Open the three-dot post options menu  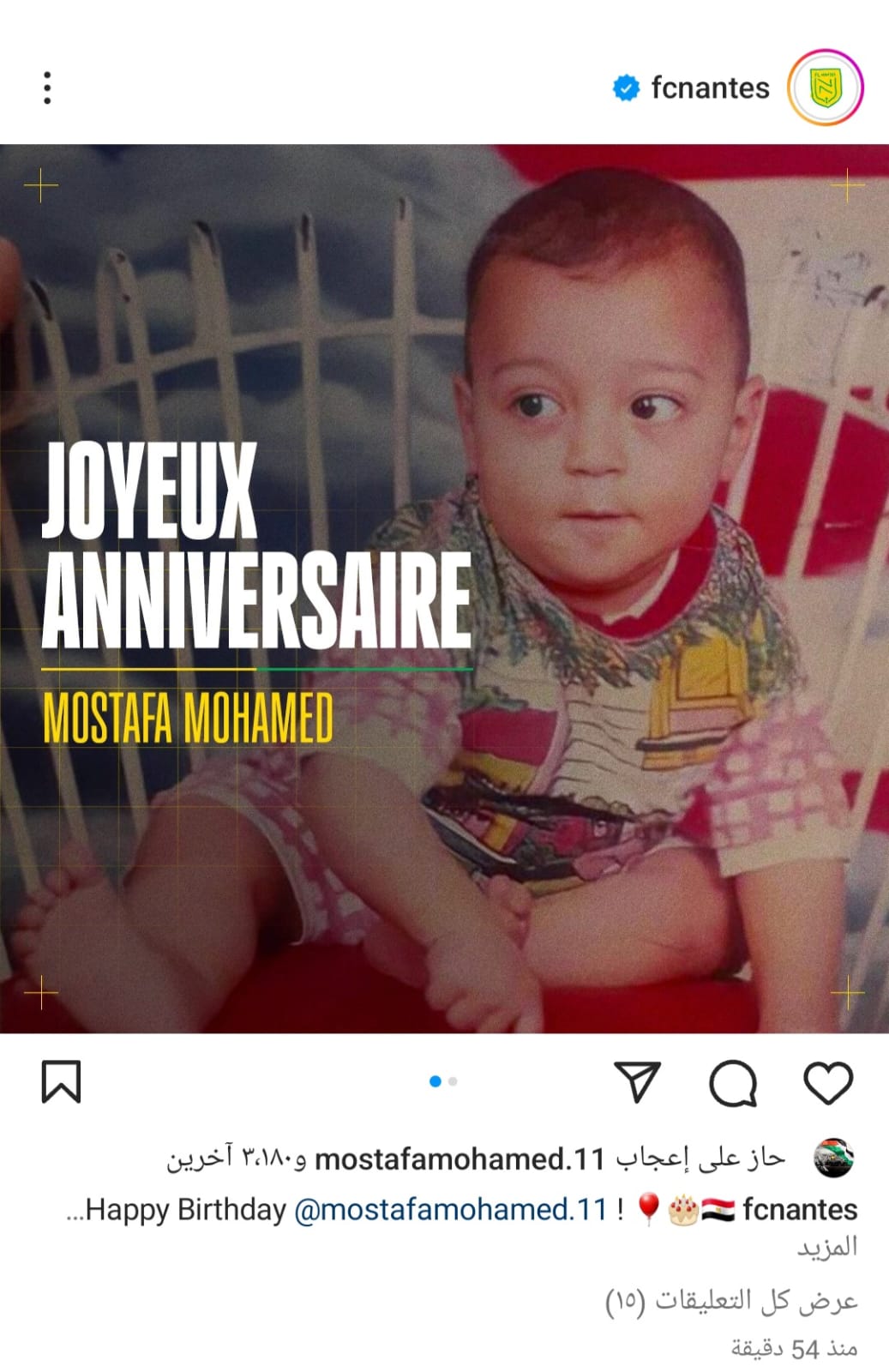click(x=47, y=88)
